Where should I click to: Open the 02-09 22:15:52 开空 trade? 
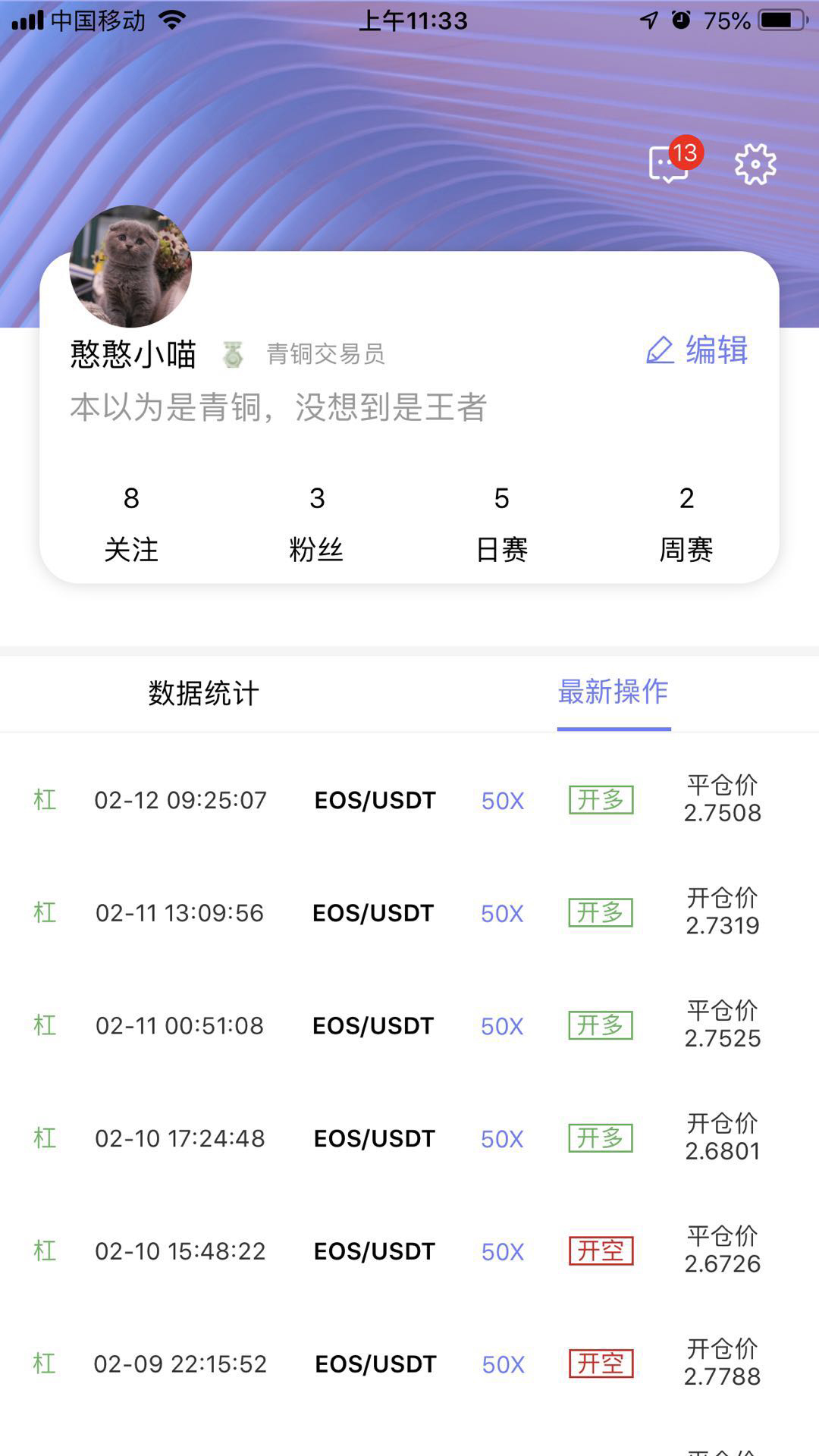(x=409, y=1363)
